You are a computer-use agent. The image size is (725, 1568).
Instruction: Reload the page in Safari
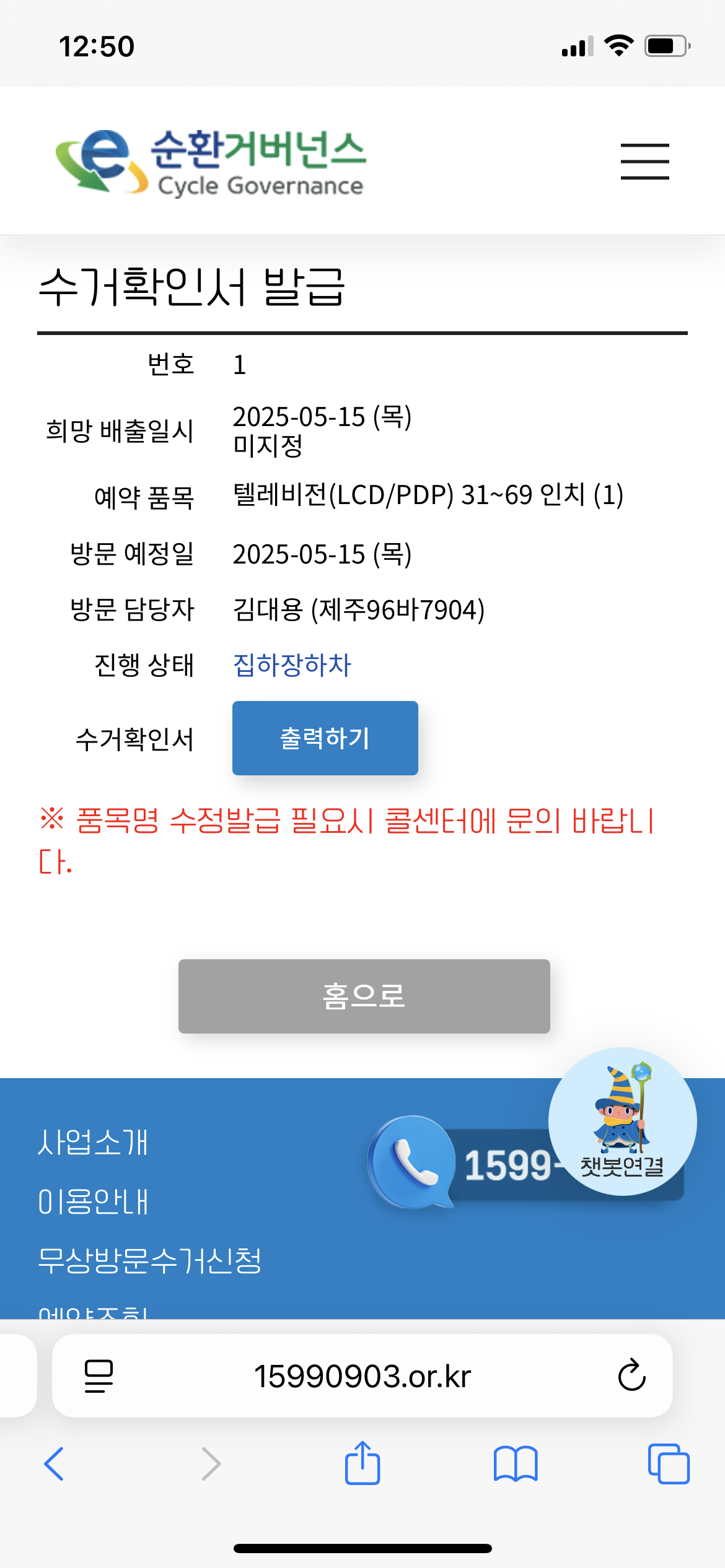[631, 1375]
